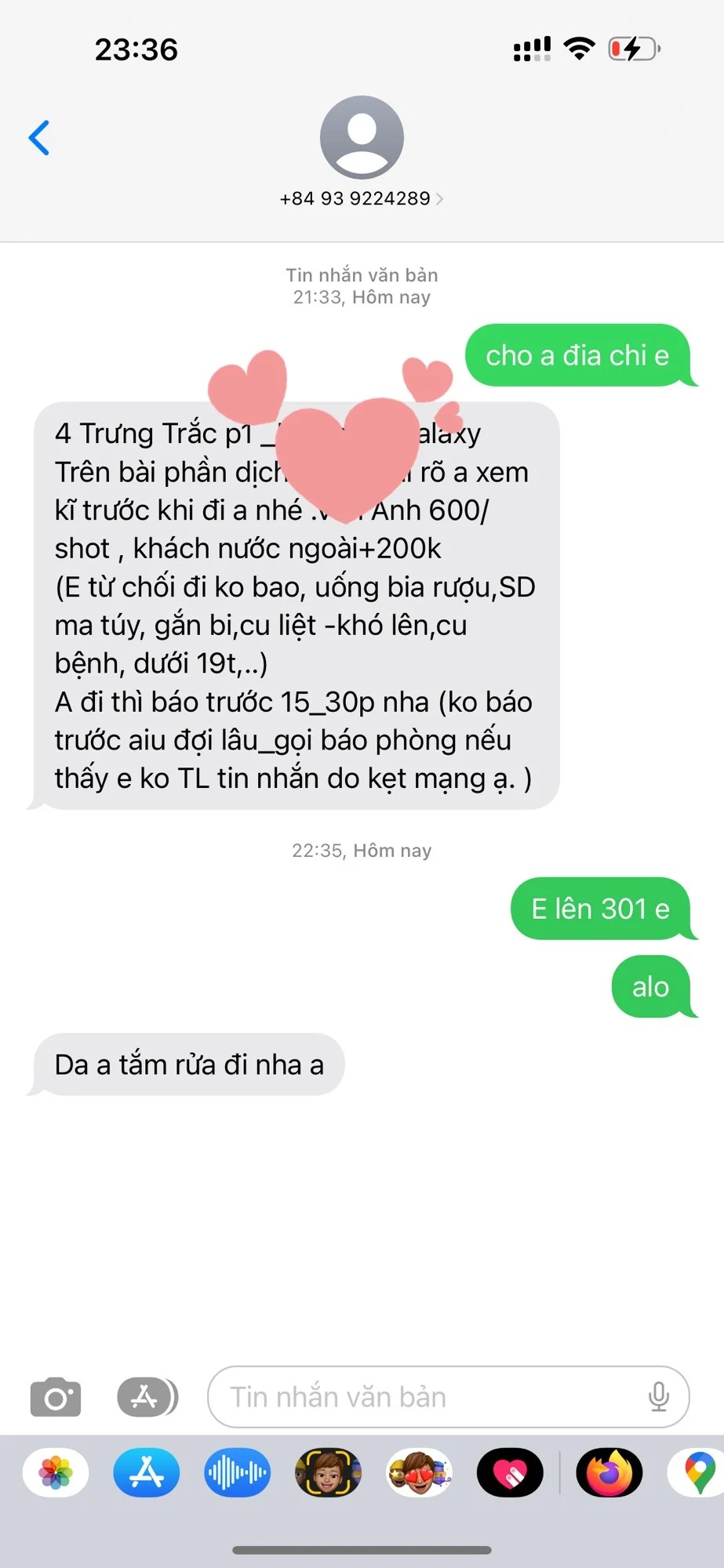Open Memoji stickers with heart eyes
Viewport: 724px width, 1568px height.
point(419,1472)
